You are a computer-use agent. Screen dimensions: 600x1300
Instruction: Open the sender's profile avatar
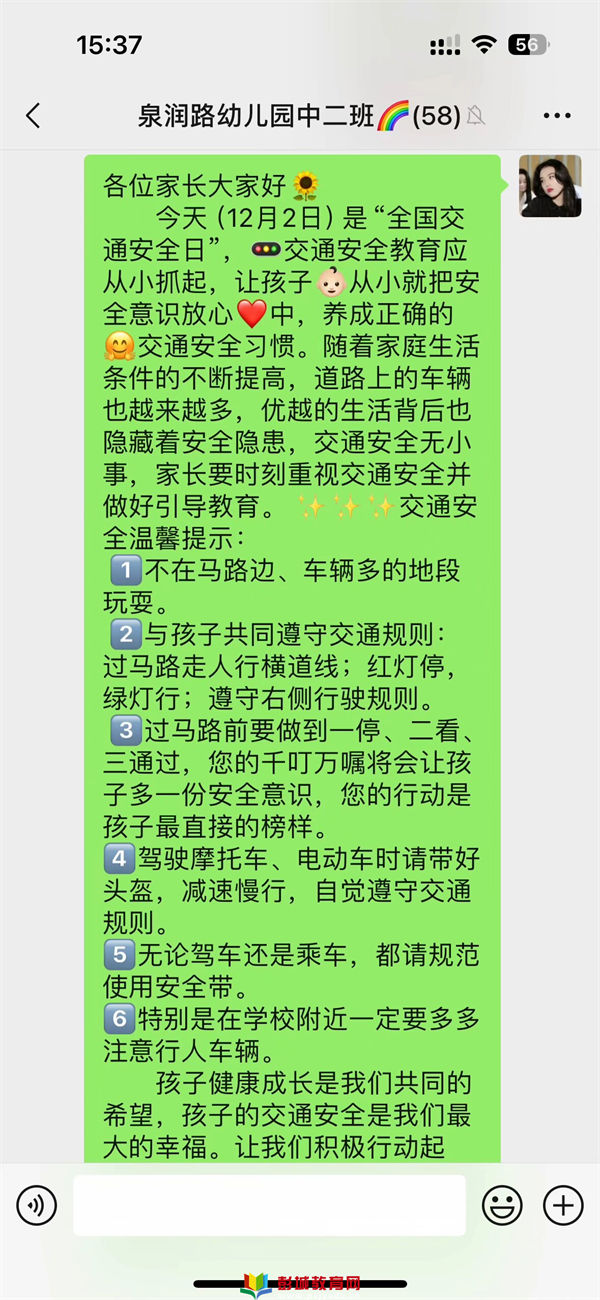(550, 186)
